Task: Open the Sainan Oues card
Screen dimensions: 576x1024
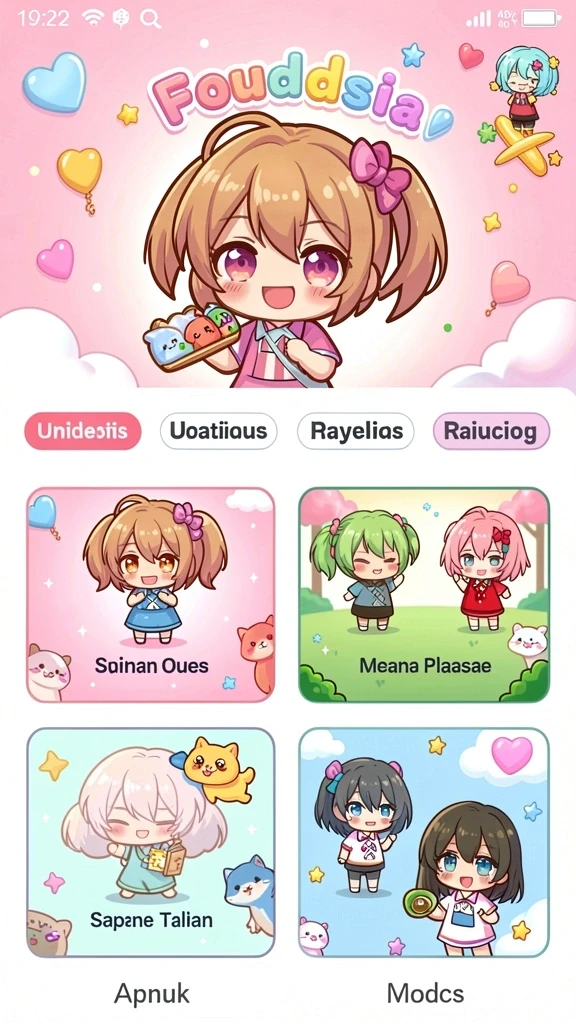Action: click(151, 595)
